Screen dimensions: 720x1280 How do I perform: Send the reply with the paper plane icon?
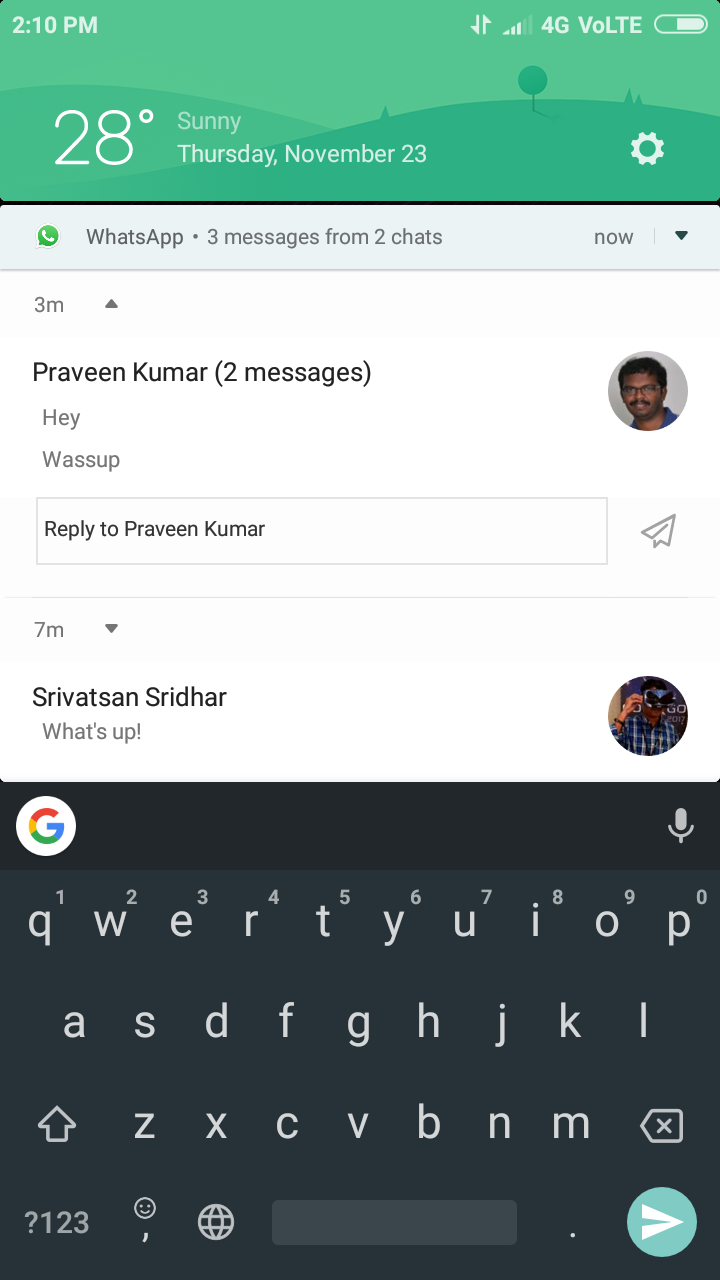pyautogui.click(x=658, y=531)
